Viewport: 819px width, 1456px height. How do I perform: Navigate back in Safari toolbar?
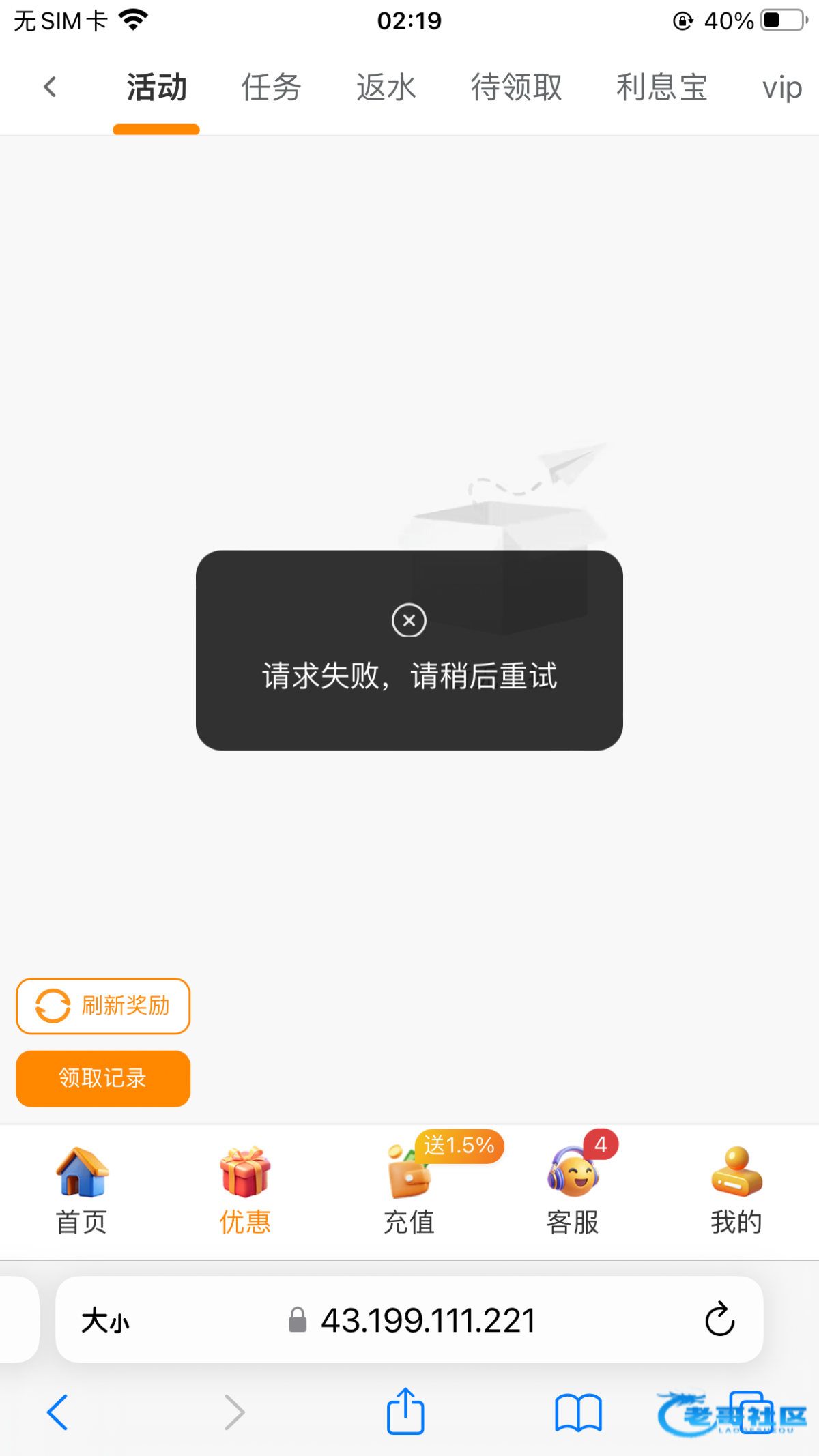58,1412
